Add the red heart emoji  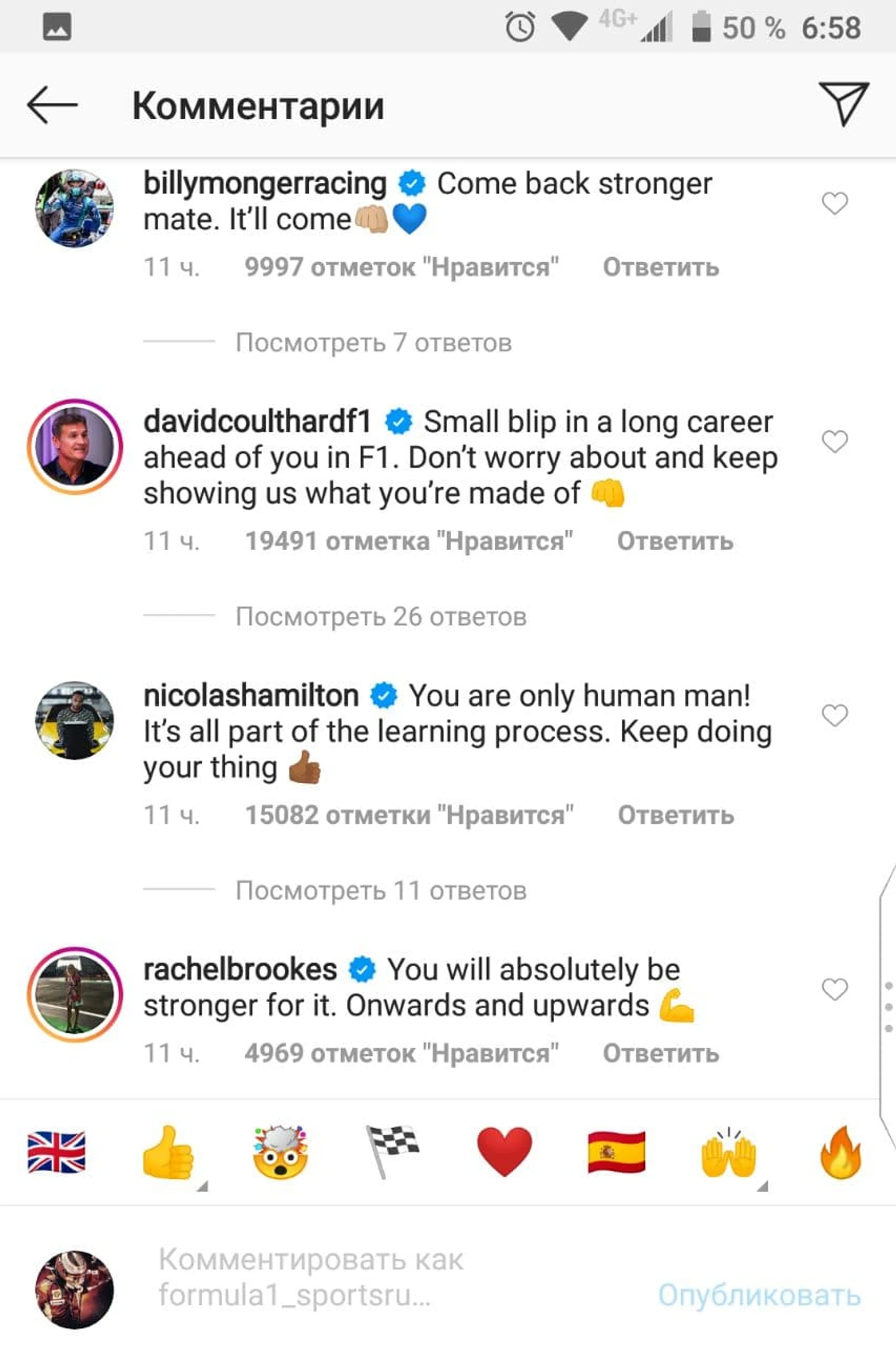pyautogui.click(x=504, y=1152)
